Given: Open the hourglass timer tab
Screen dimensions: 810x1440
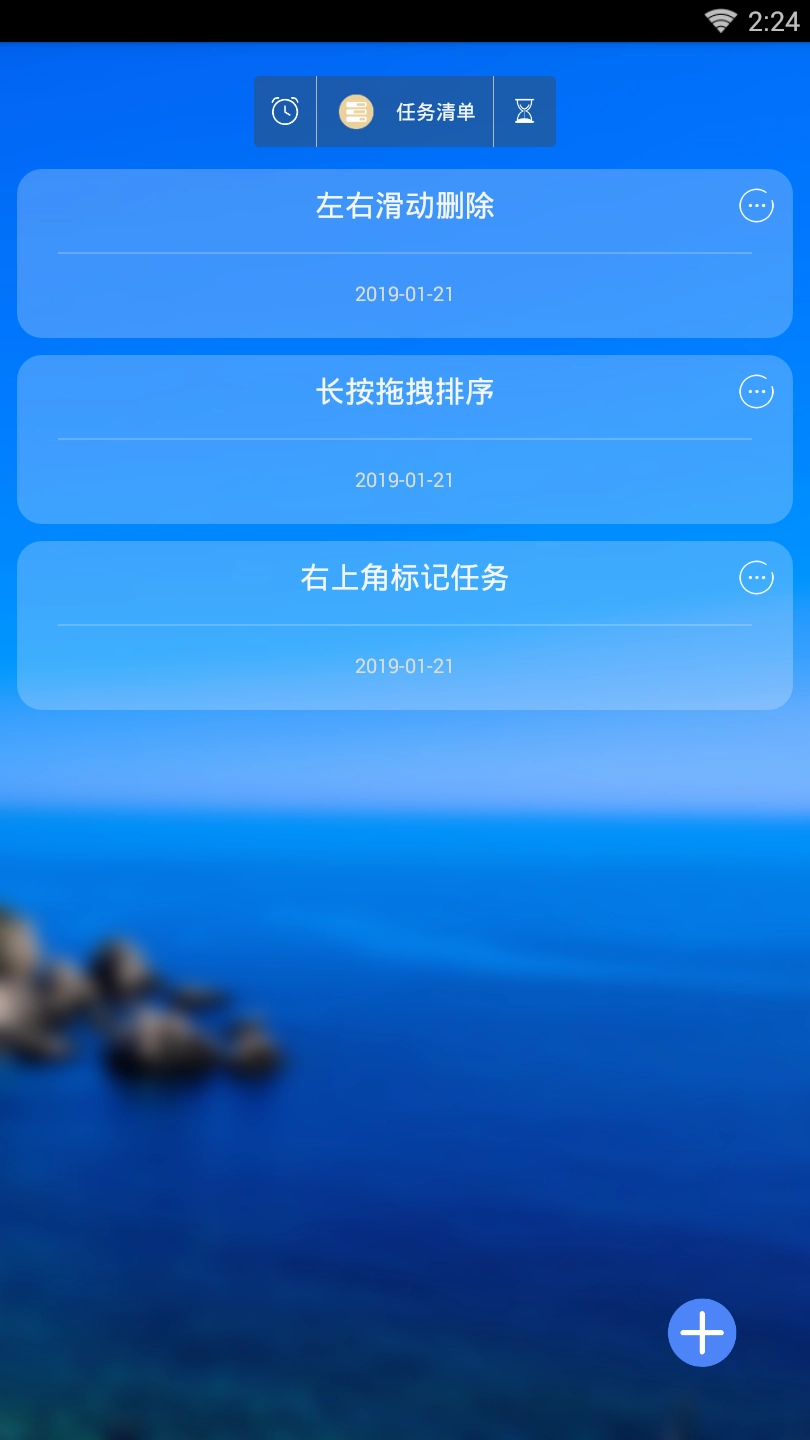Looking at the screenshot, I should (x=525, y=111).
